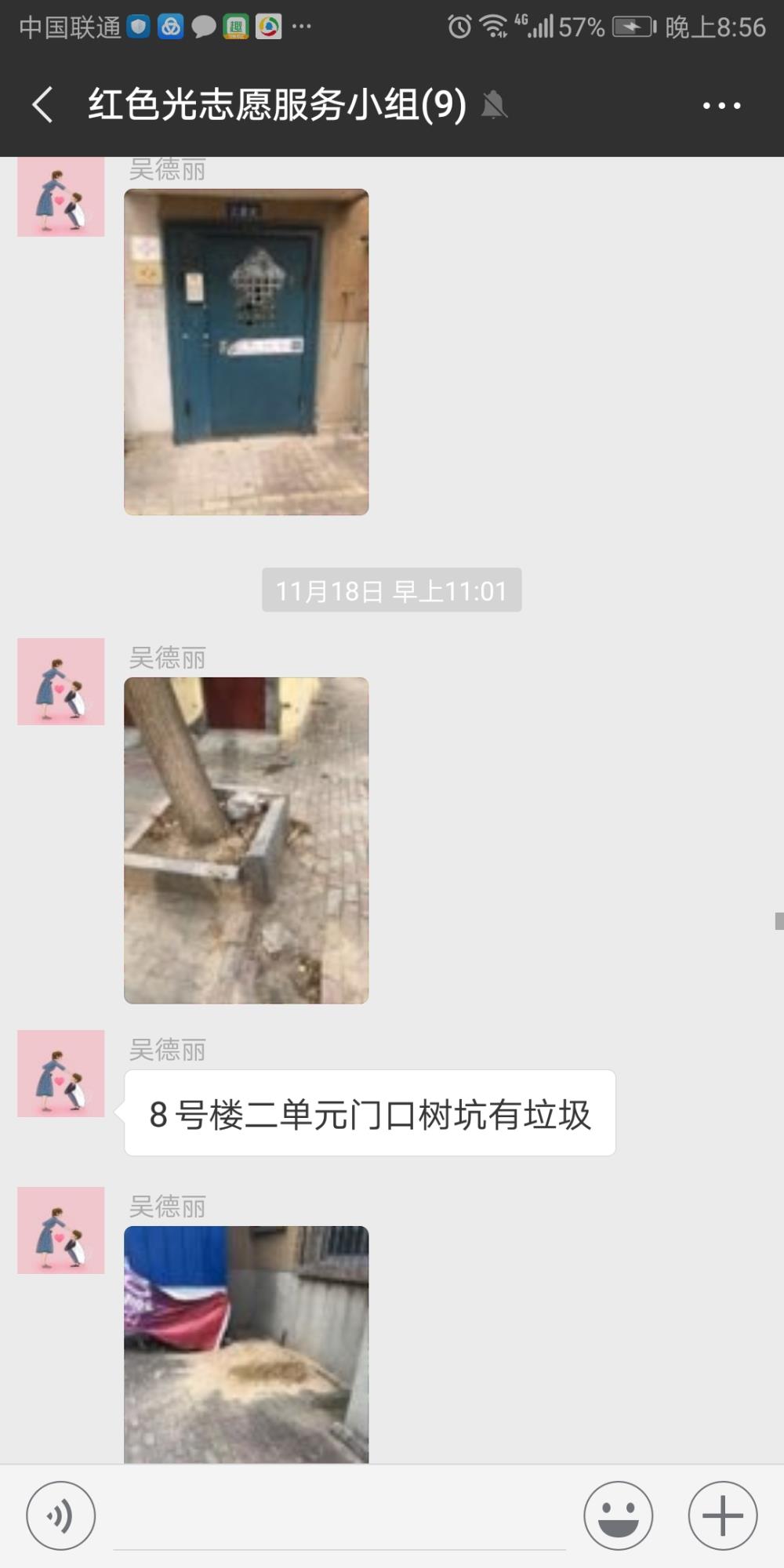Tap the message text field

pos(339,1517)
